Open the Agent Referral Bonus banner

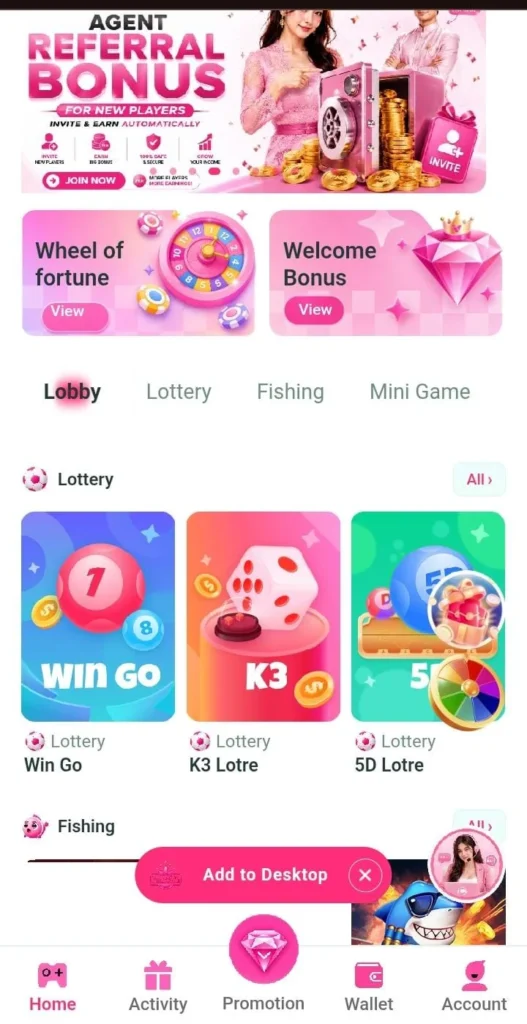tap(253, 101)
